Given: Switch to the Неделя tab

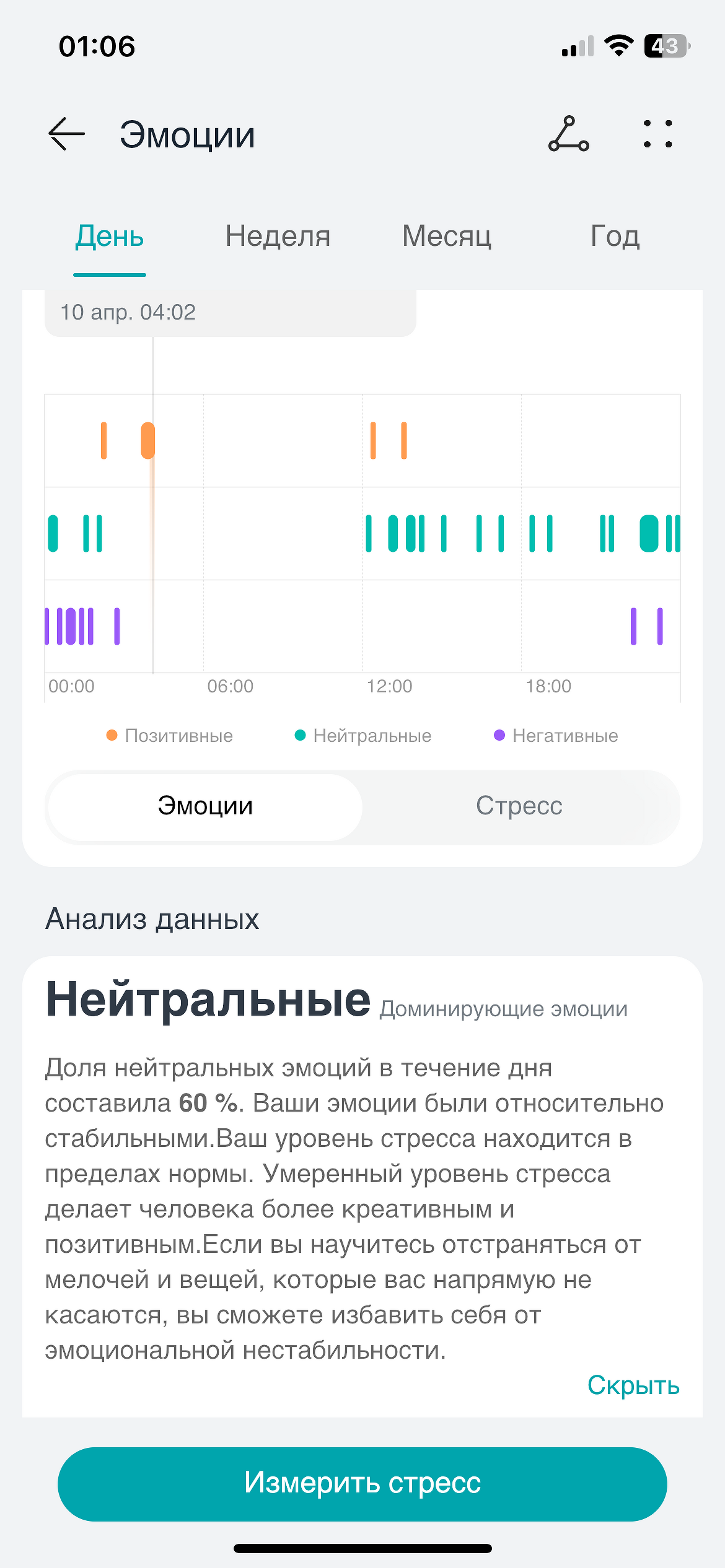Looking at the screenshot, I should pos(278,237).
